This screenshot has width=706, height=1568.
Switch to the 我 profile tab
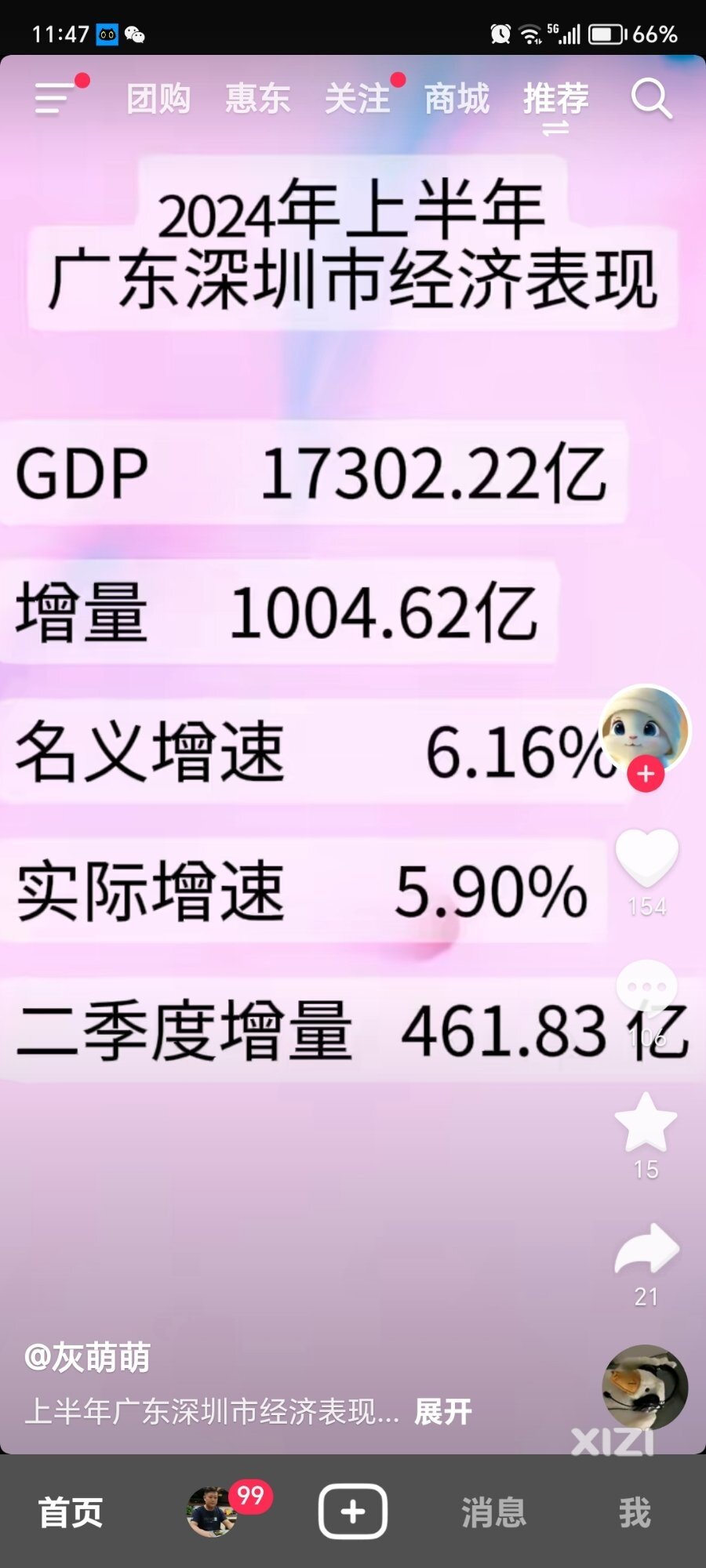[635, 1512]
